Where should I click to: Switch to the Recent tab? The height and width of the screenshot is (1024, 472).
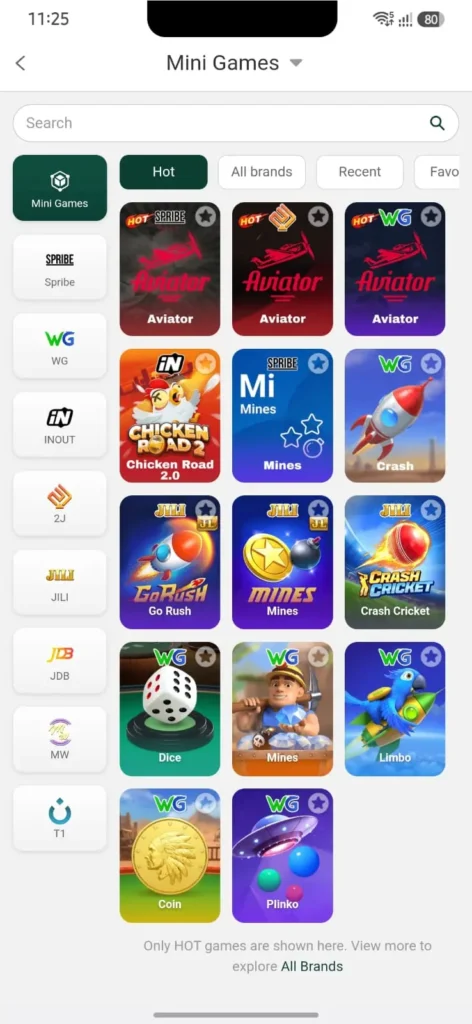click(360, 172)
